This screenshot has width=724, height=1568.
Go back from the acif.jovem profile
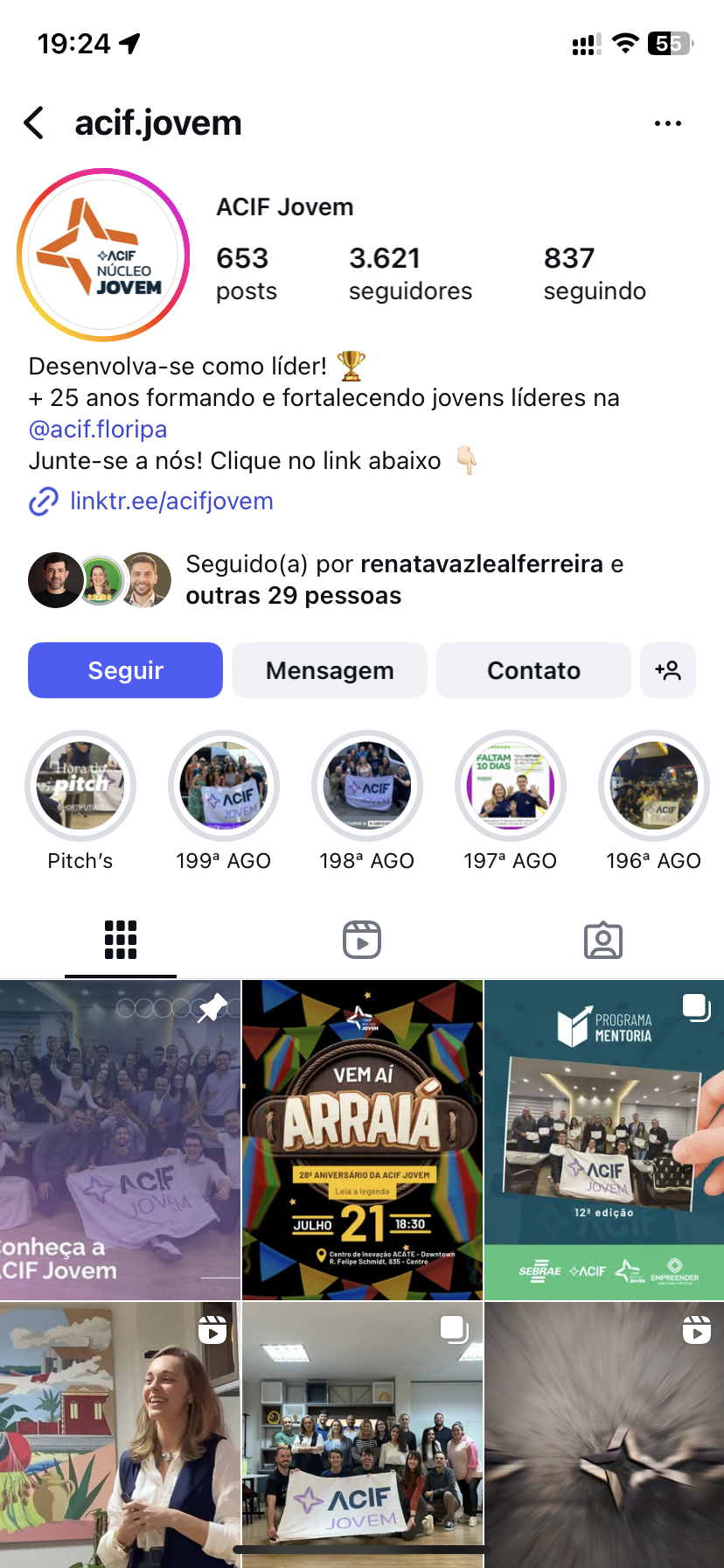pyautogui.click(x=34, y=123)
